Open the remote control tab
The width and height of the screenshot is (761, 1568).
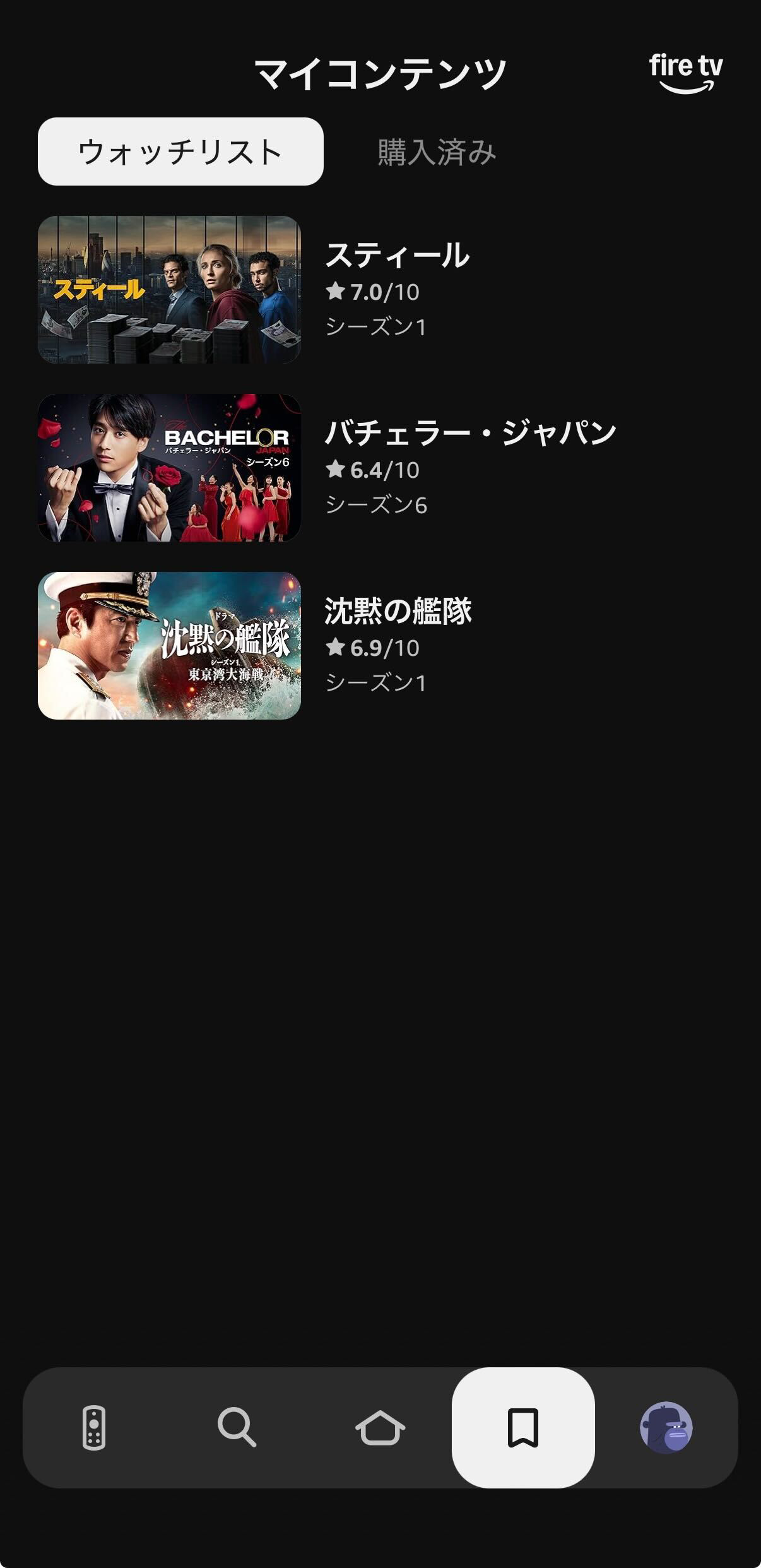tap(94, 1428)
